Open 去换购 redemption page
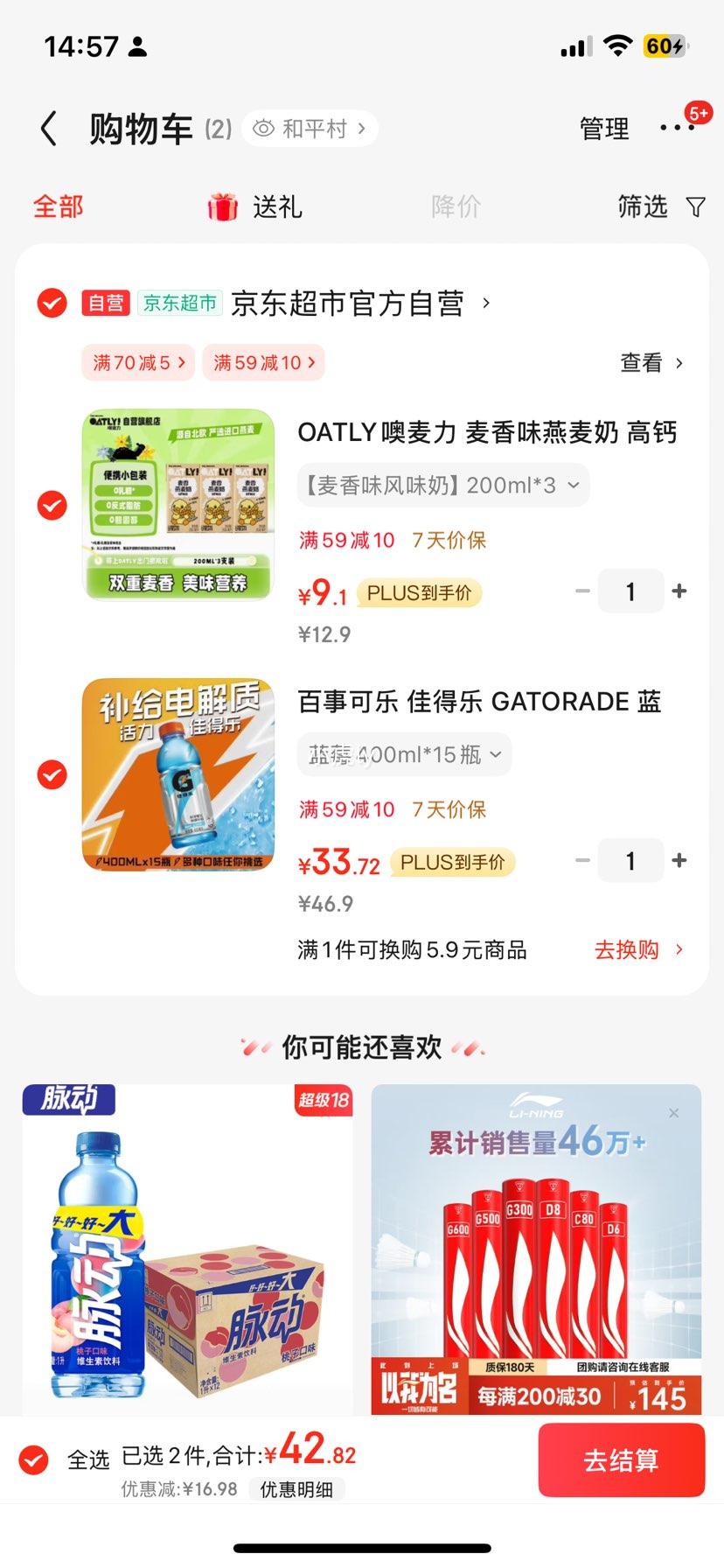Image resolution: width=724 pixels, height=1568 pixels. [x=628, y=950]
